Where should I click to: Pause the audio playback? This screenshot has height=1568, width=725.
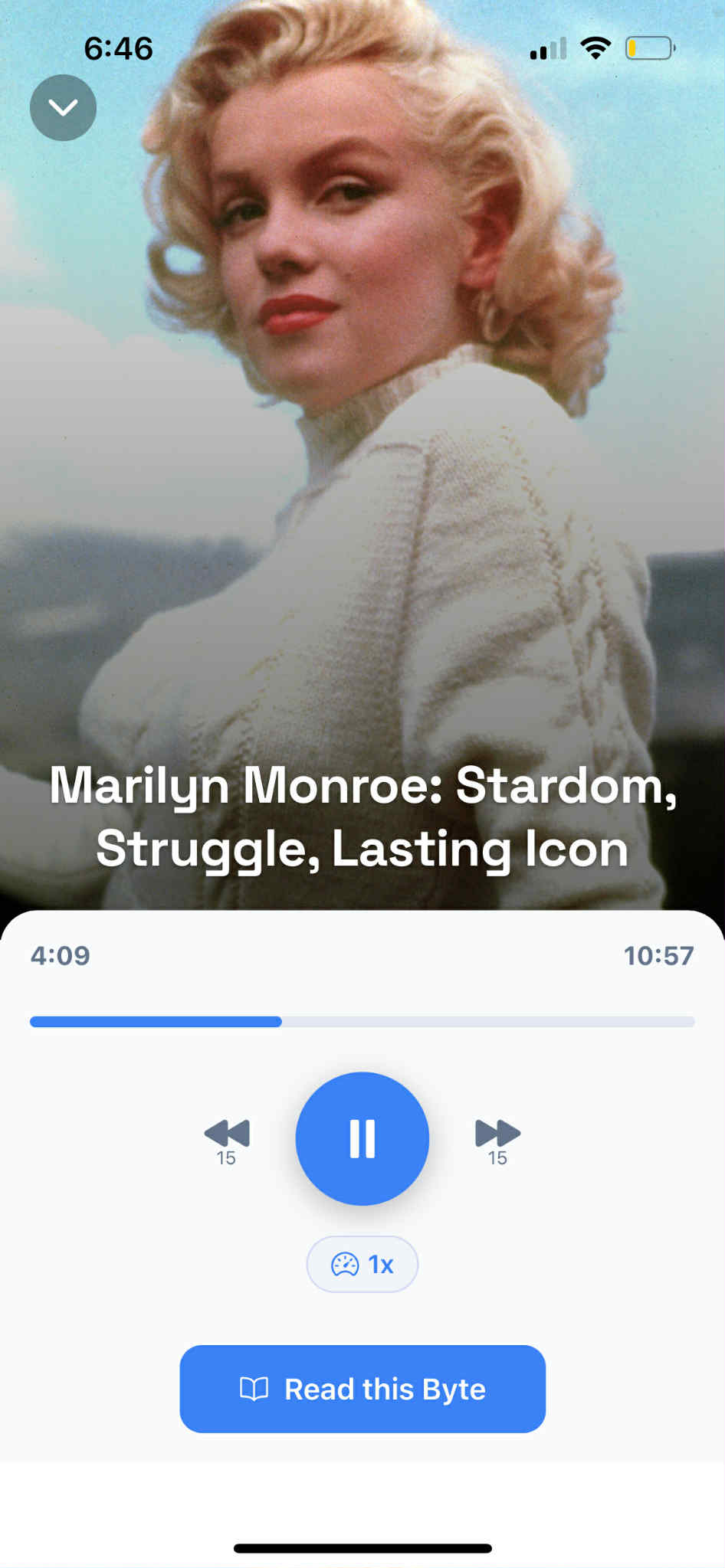(x=362, y=1138)
